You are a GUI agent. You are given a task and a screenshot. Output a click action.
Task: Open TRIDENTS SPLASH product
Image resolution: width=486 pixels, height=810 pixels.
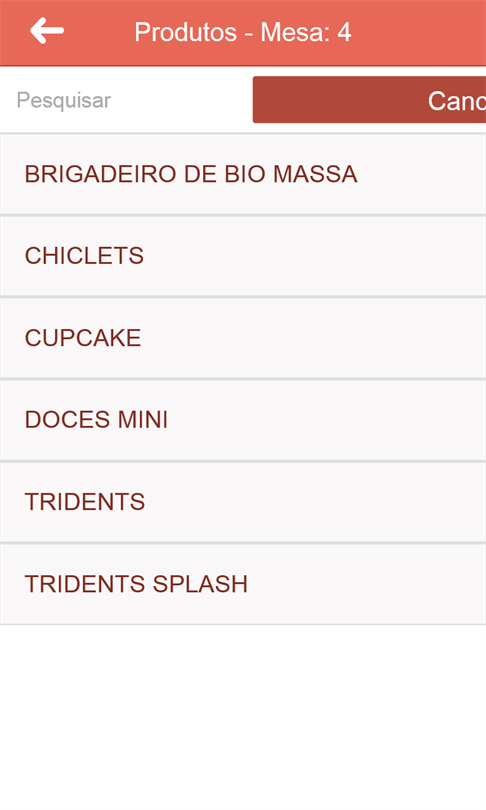(x=243, y=584)
